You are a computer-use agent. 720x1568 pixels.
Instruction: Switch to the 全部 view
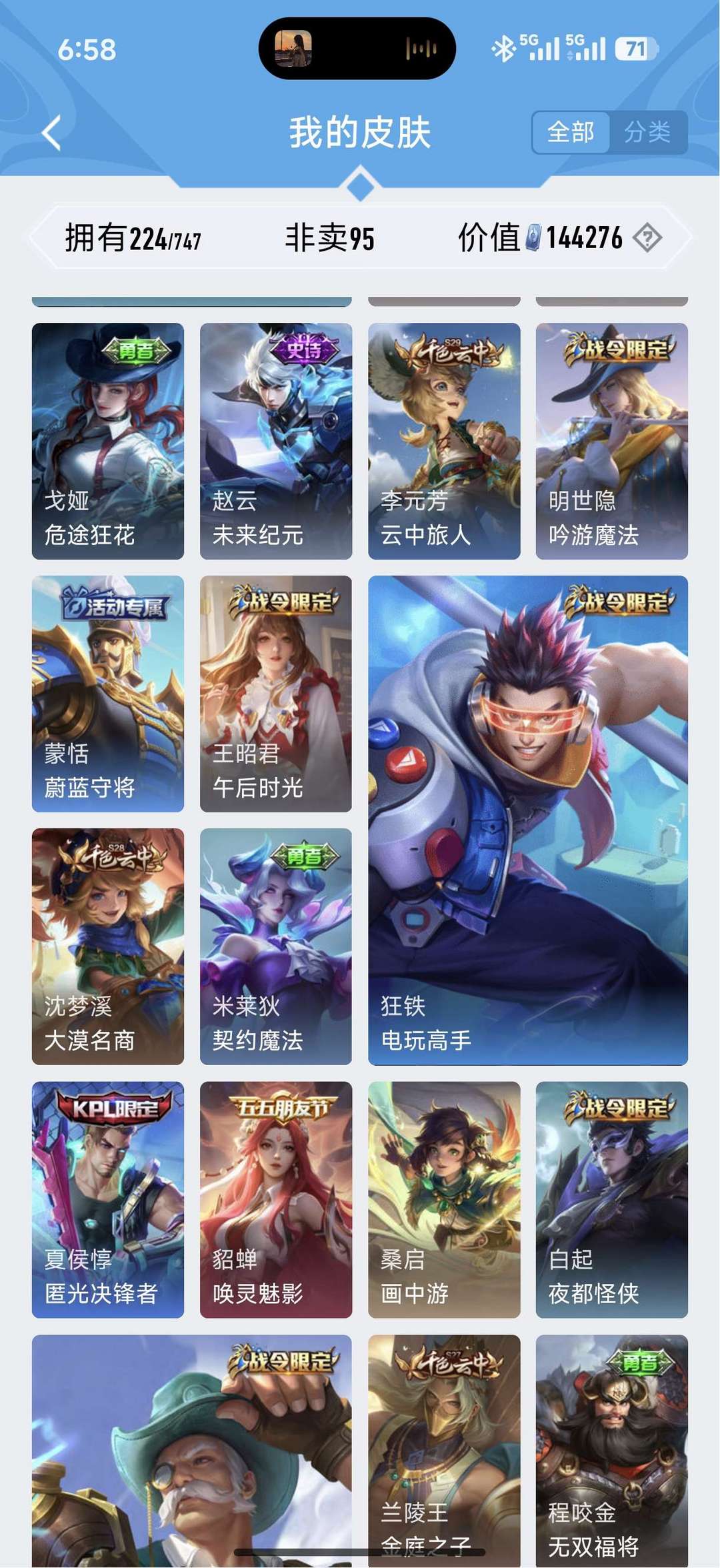click(571, 132)
